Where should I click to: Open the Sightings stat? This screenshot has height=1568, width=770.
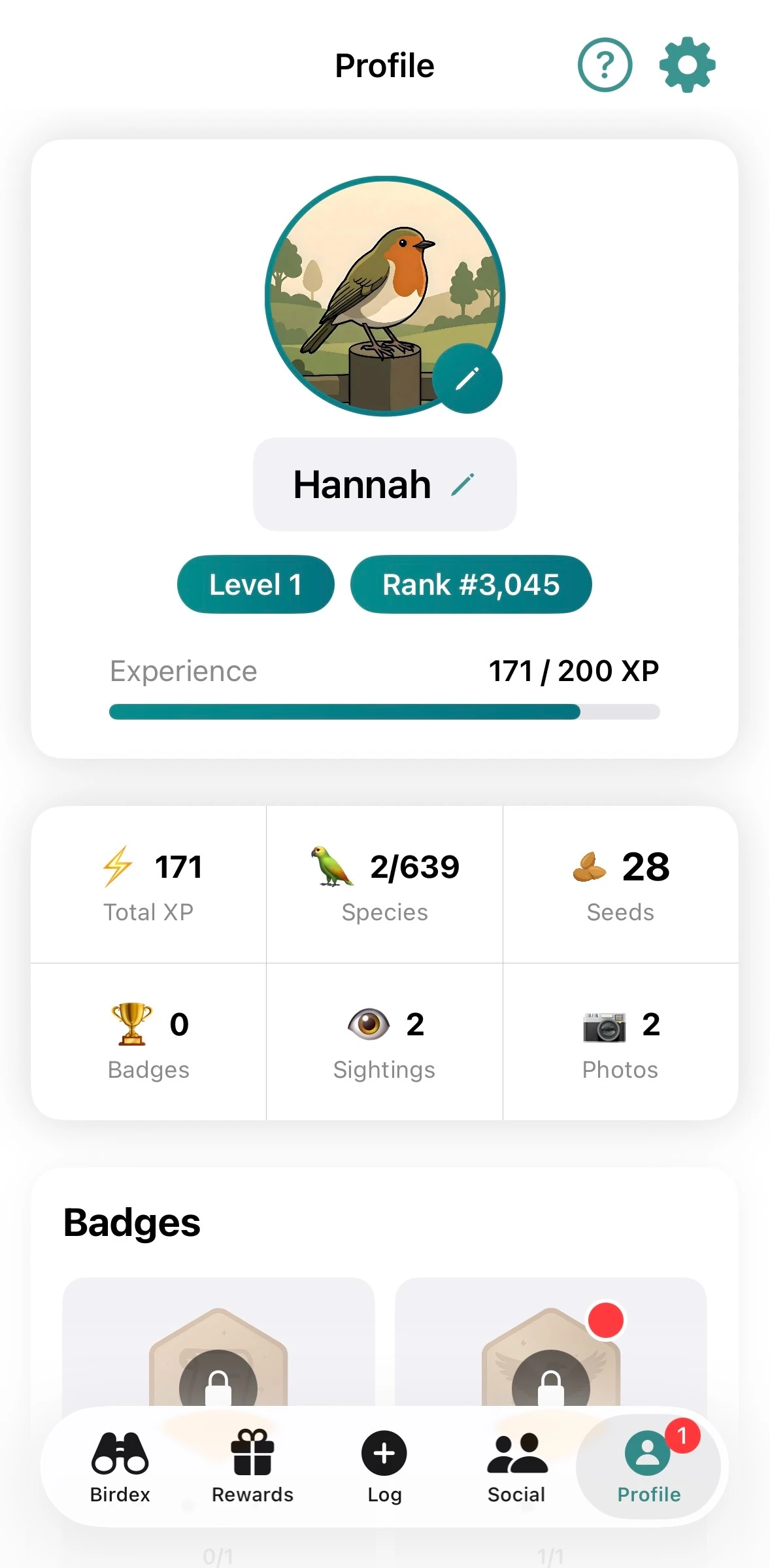(x=384, y=1042)
